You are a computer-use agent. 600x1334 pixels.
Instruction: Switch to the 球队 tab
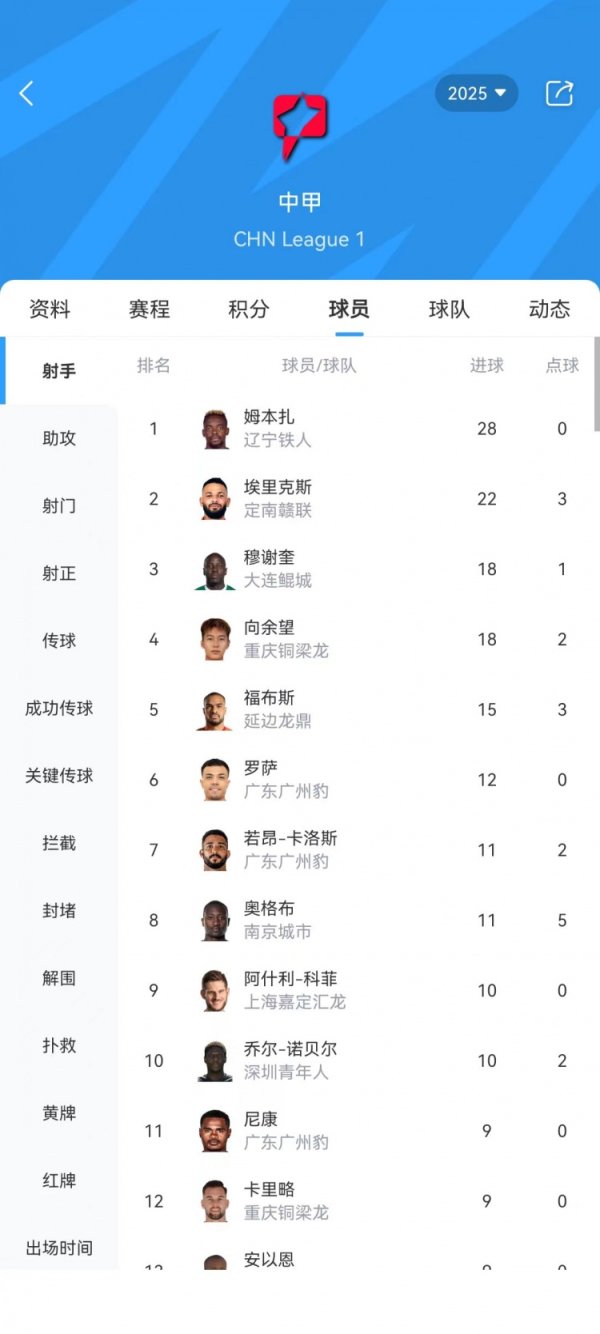[449, 309]
